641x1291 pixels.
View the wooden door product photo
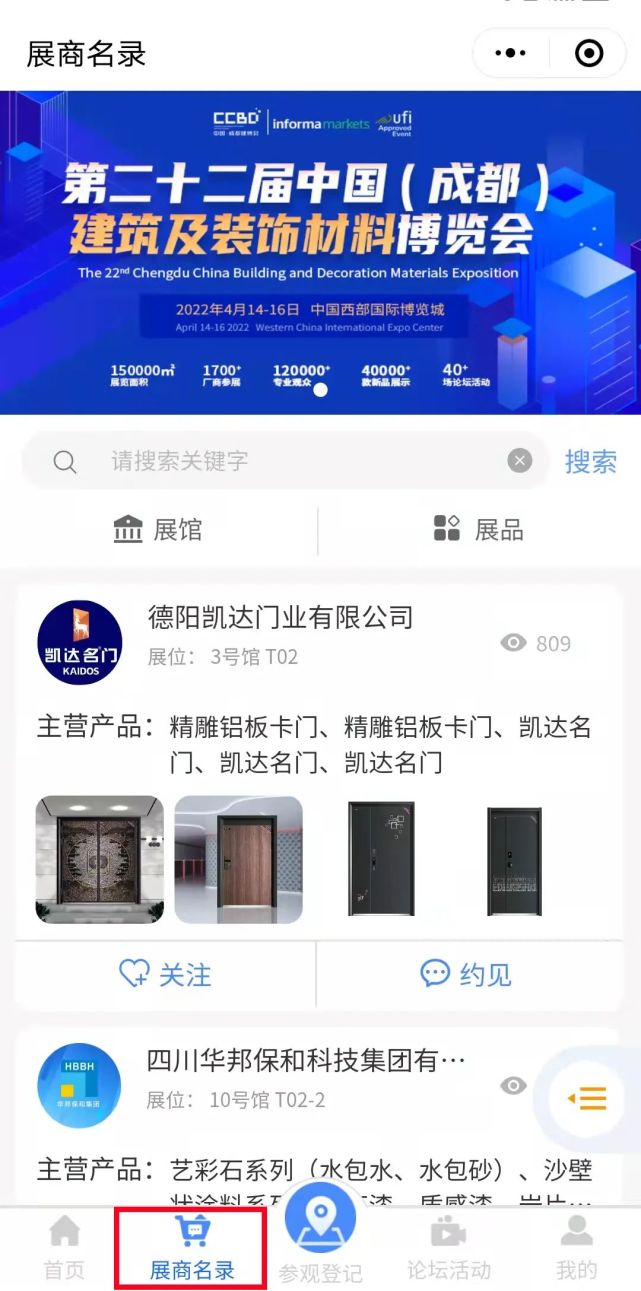(239, 859)
